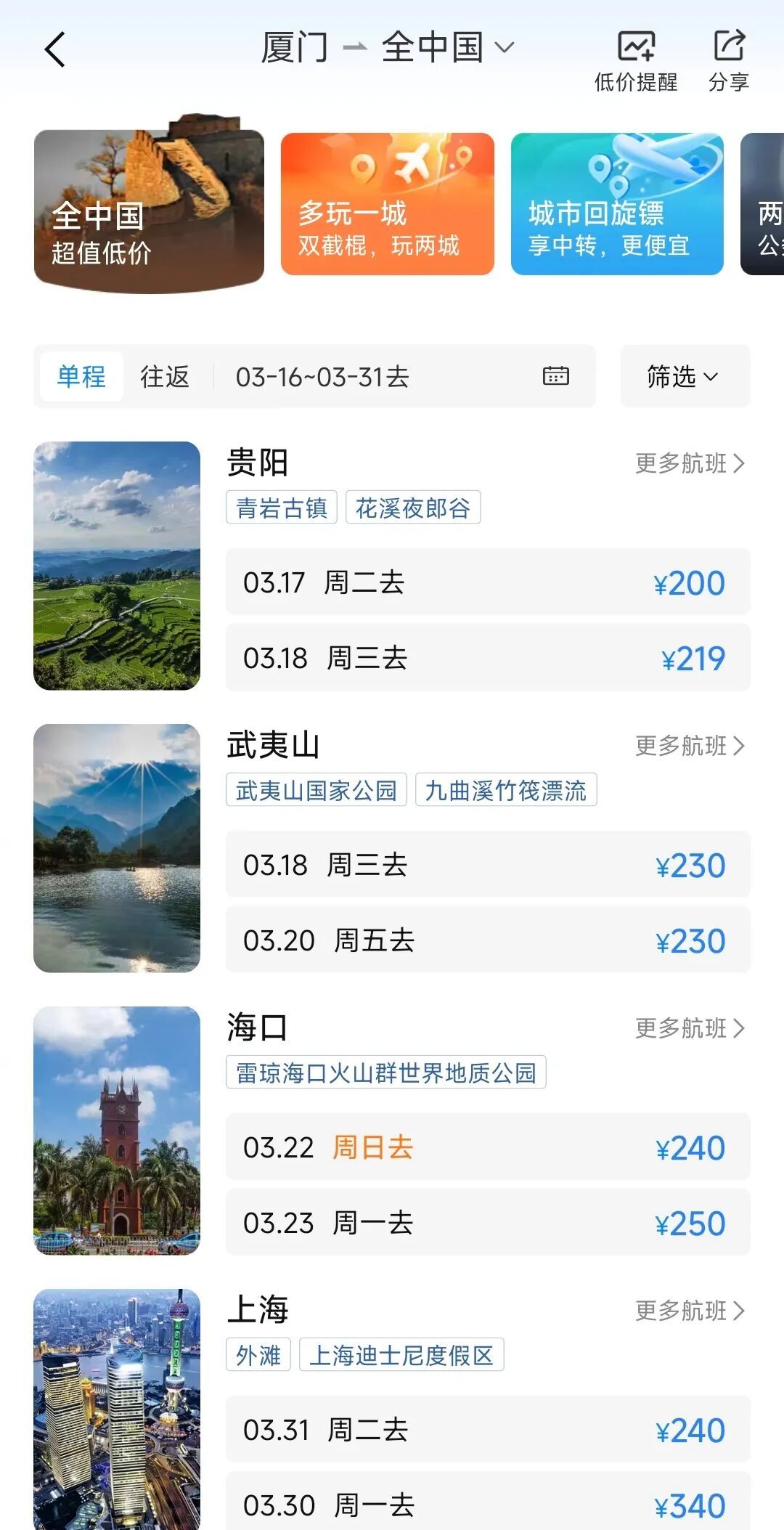Select the ¥200 Guiyang flight on 03.17

point(486,582)
